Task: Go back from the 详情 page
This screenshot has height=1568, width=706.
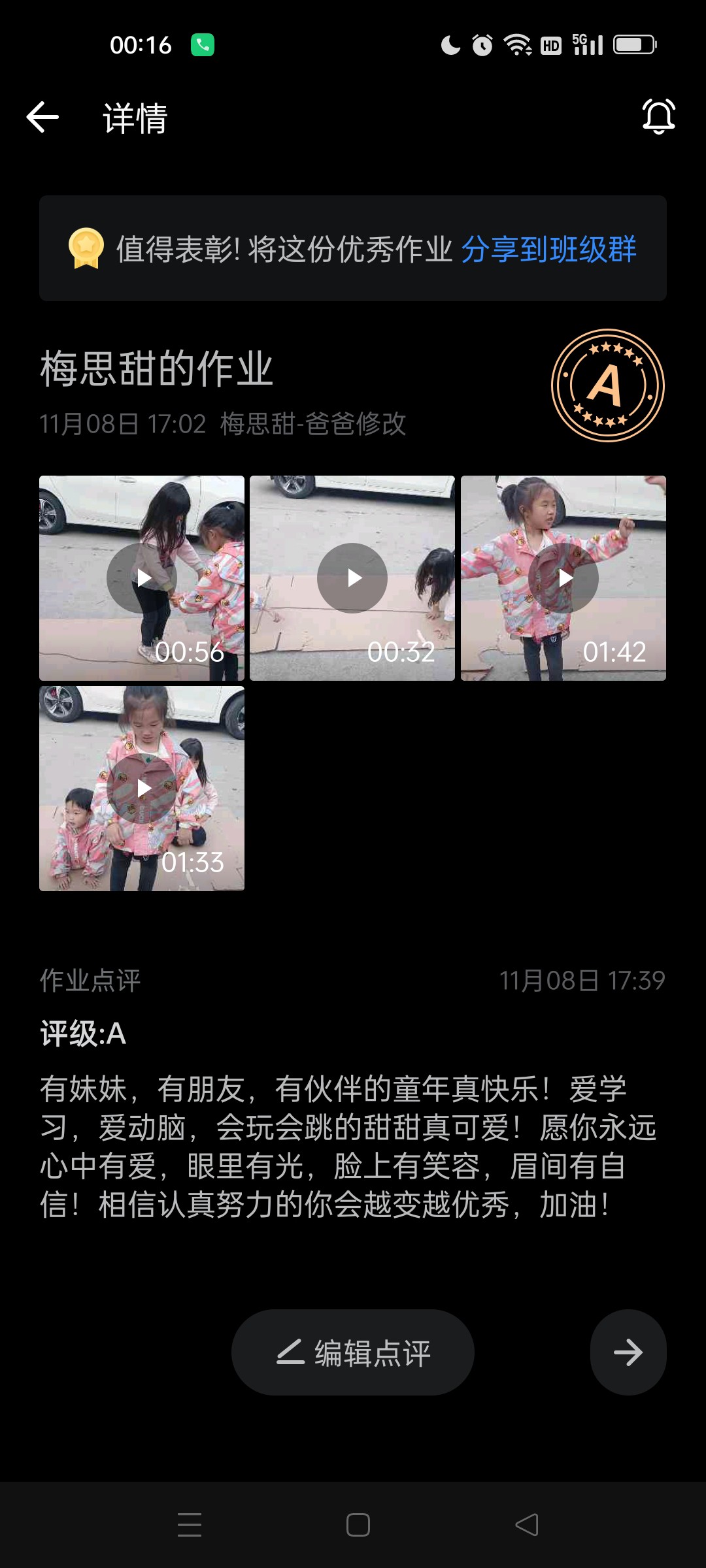Action: pos(43,118)
